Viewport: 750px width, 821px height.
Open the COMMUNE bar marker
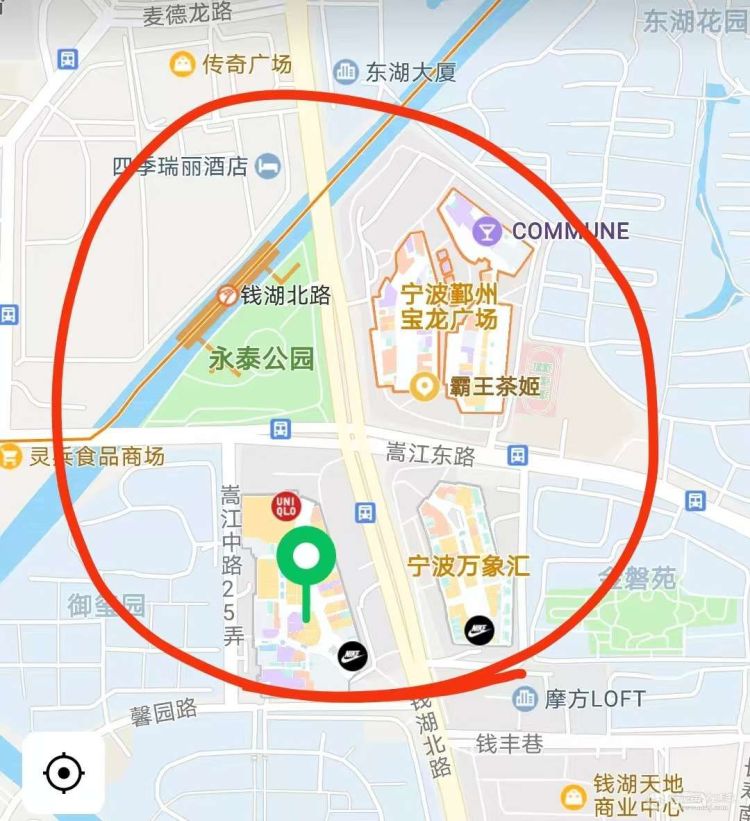488,231
